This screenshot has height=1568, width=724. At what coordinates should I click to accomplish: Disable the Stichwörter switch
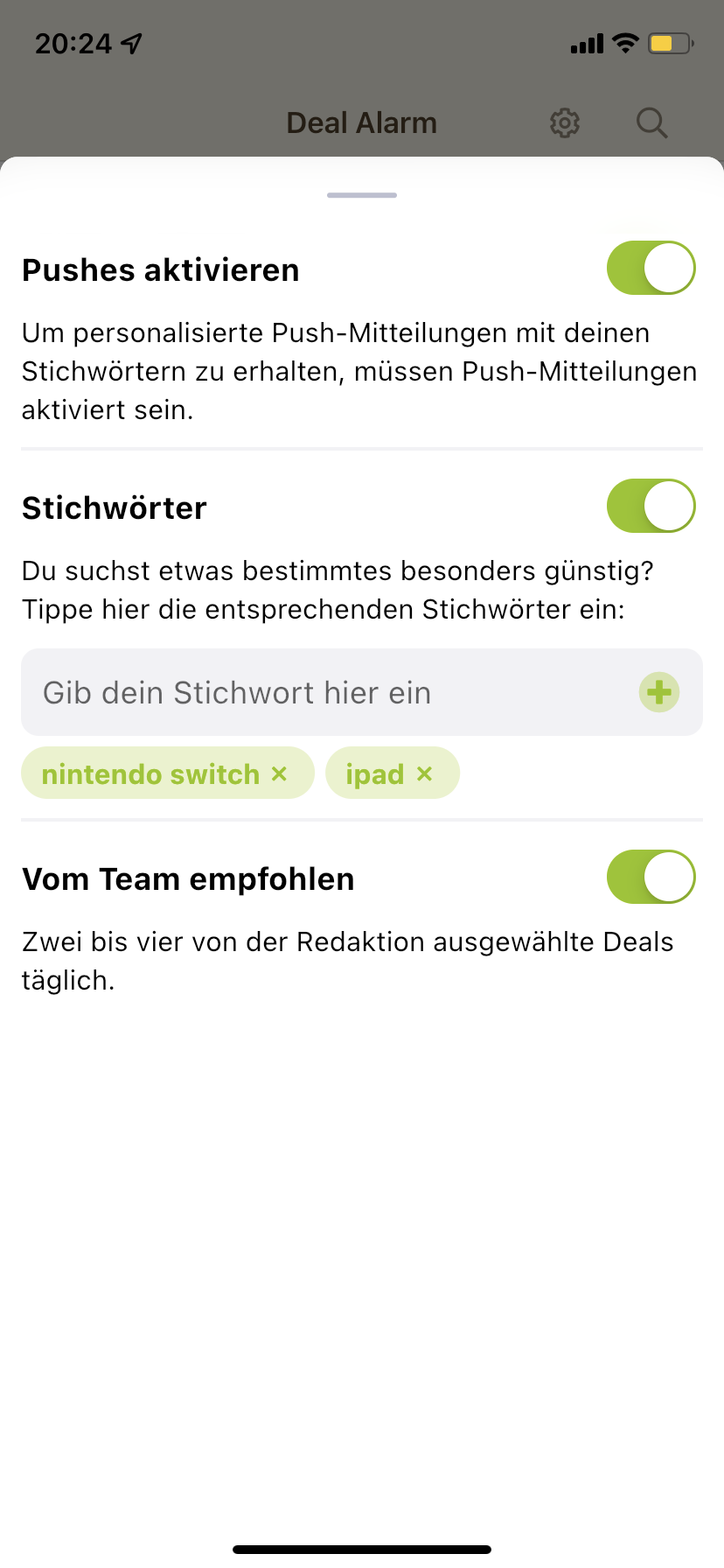point(651,506)
